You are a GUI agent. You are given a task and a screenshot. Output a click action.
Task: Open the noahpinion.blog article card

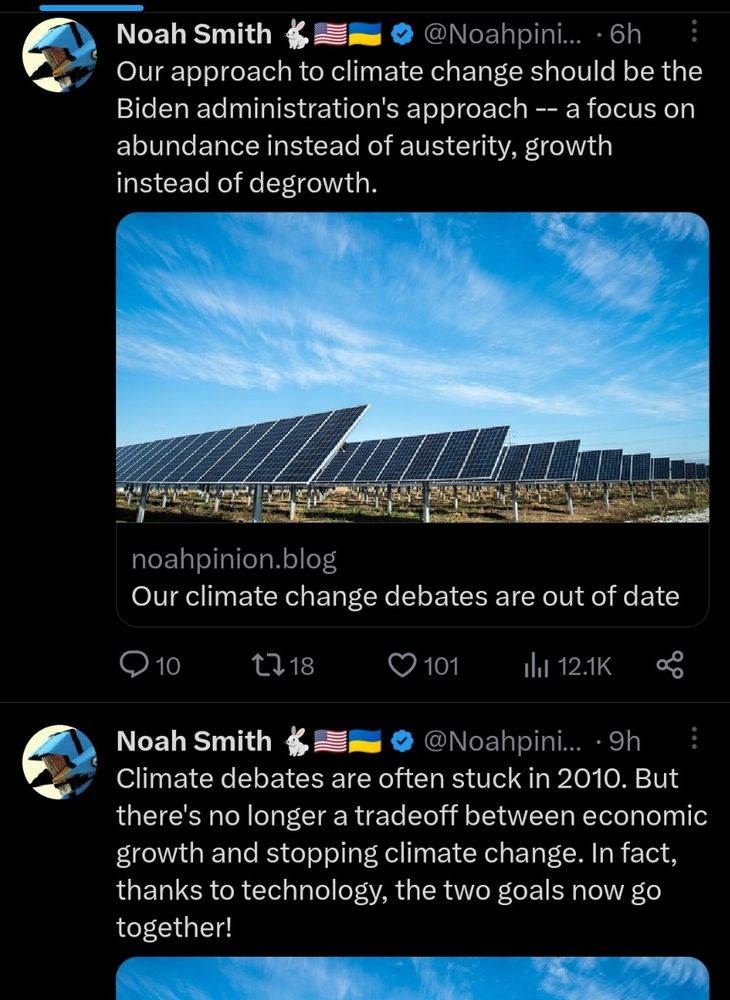[x=236, y=558]
